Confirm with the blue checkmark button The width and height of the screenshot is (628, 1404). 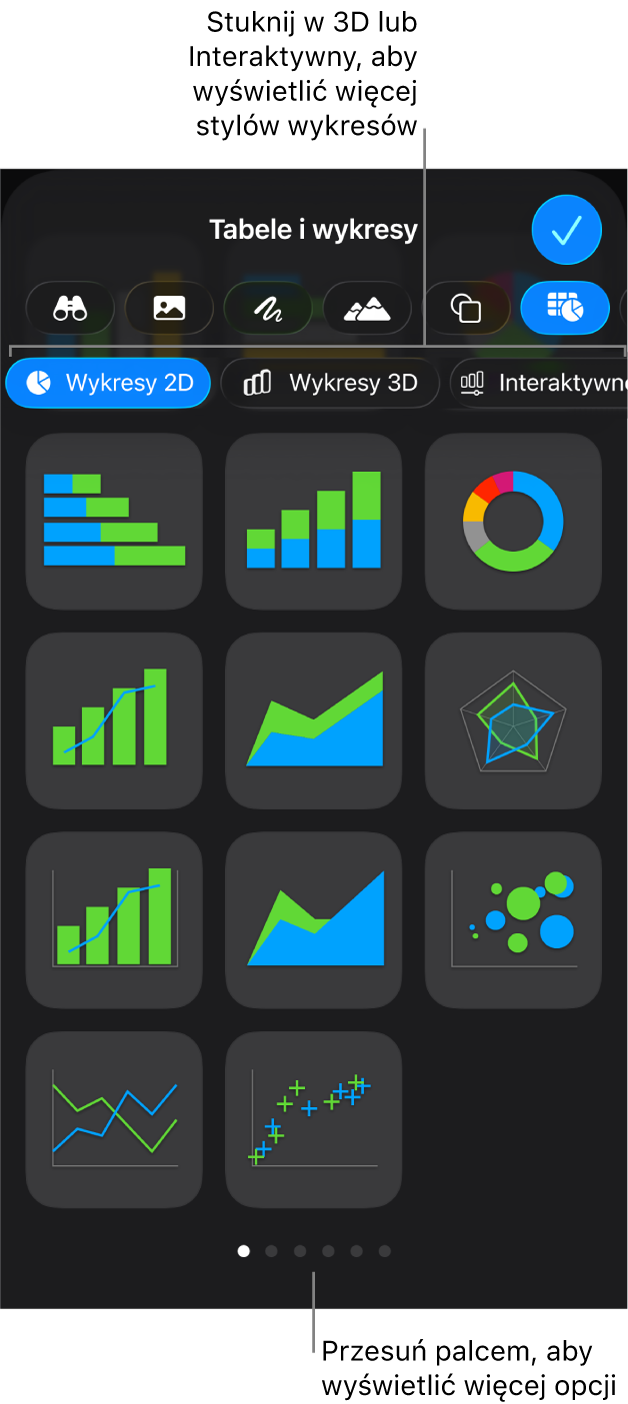click(566, 230)
